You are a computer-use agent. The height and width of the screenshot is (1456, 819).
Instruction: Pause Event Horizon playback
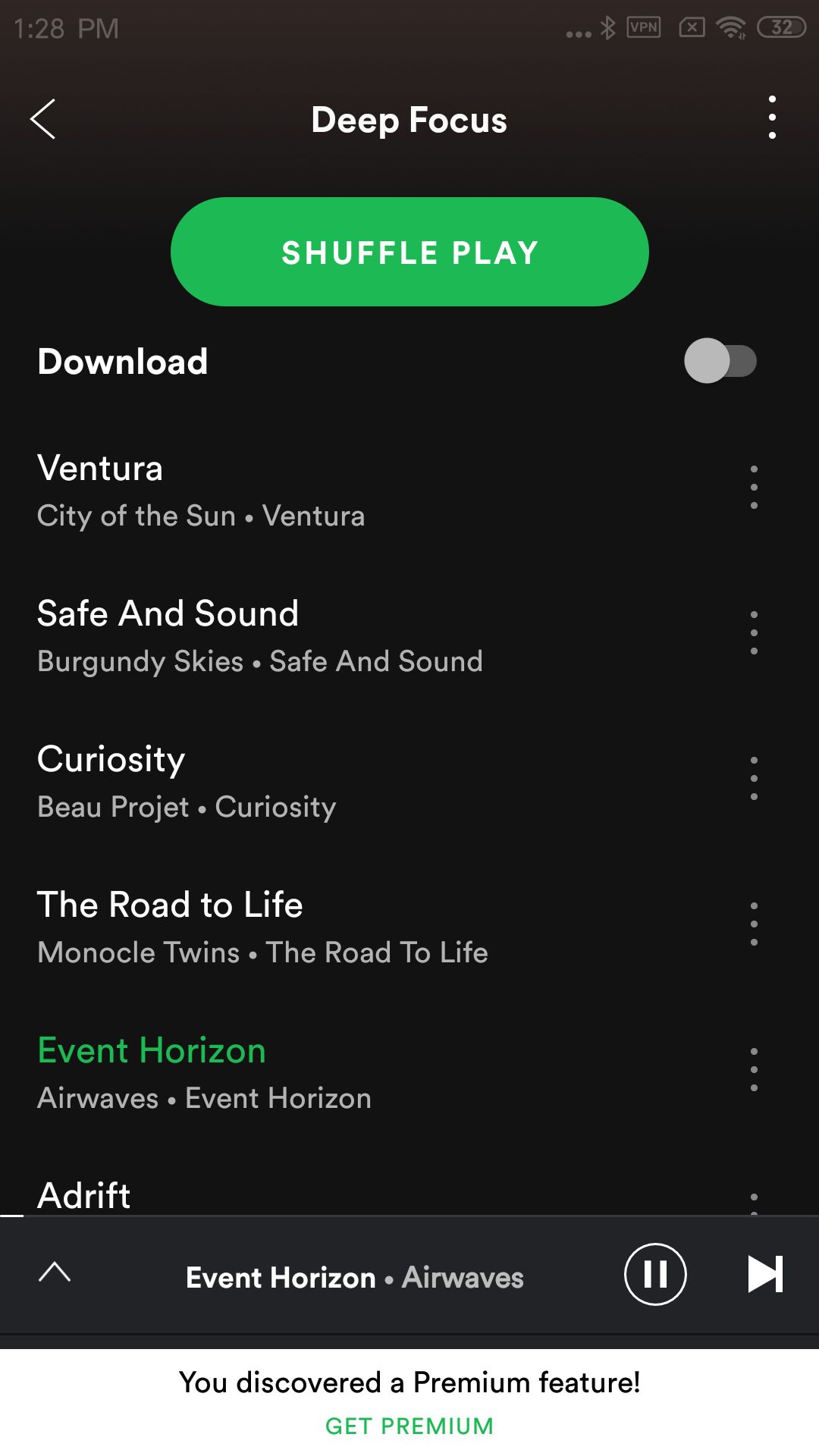point(655,1274)
